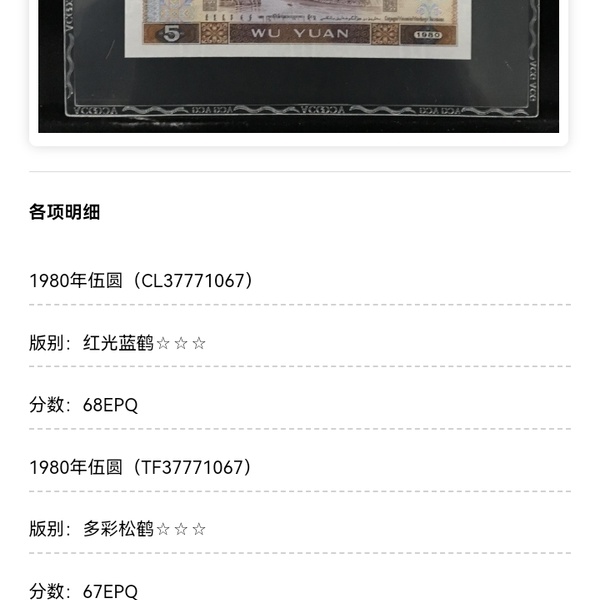The width and height of the screenshot is (600, 600).
Task: Open the banknote photo in the card
Action: coord(298,62)
